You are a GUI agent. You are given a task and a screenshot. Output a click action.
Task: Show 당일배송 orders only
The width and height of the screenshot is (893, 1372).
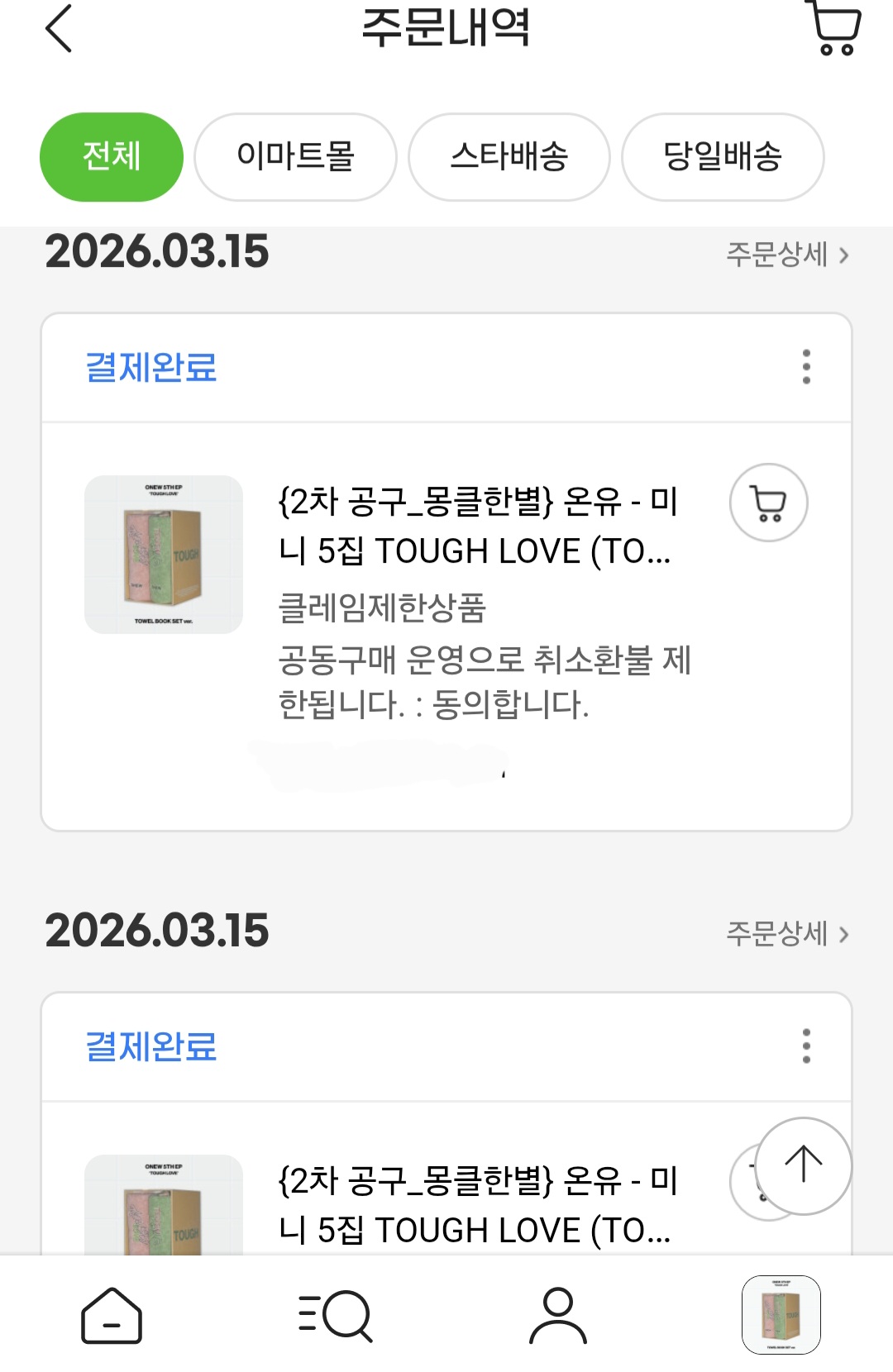[722, 156]
